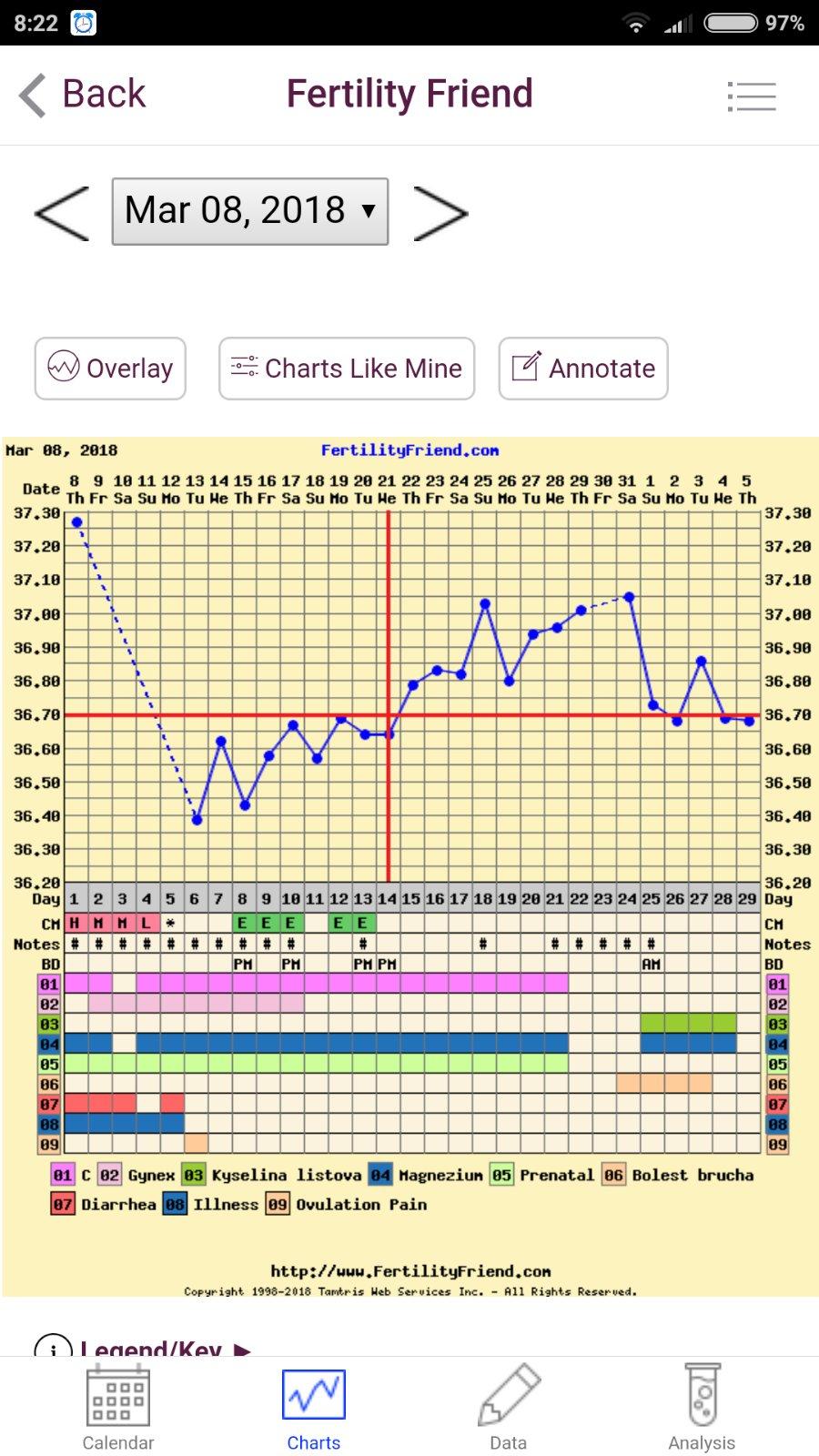Switch to the Calendar tab

coord(118,1407)
